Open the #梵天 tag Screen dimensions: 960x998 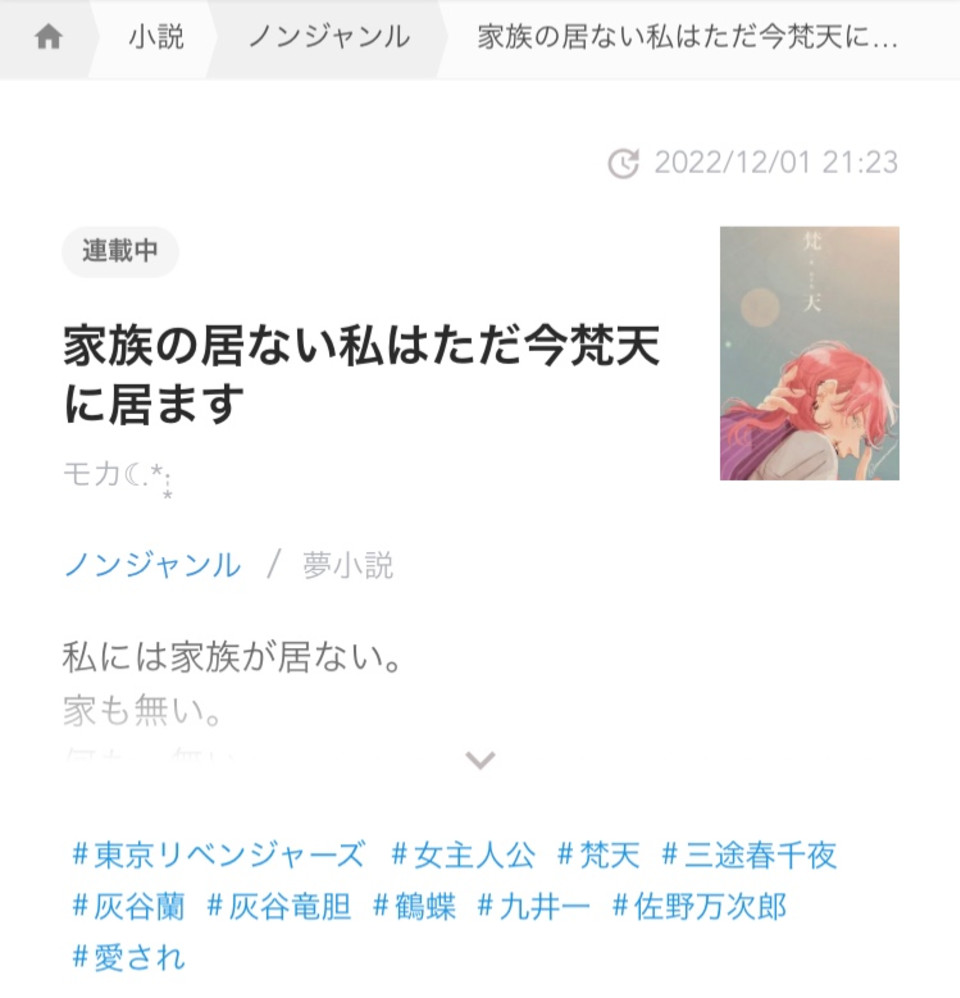point(598,855)
